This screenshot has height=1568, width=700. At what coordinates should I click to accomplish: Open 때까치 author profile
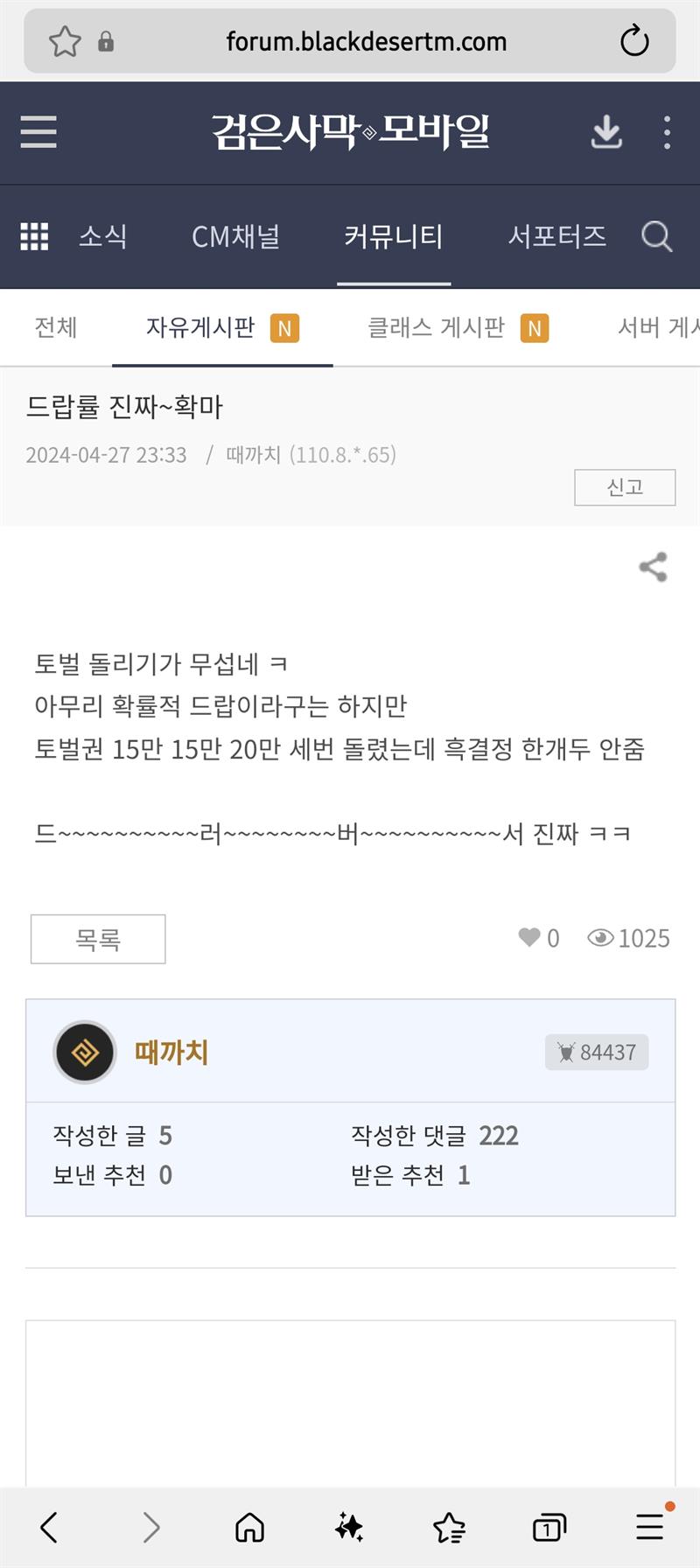click(171, 1052)
